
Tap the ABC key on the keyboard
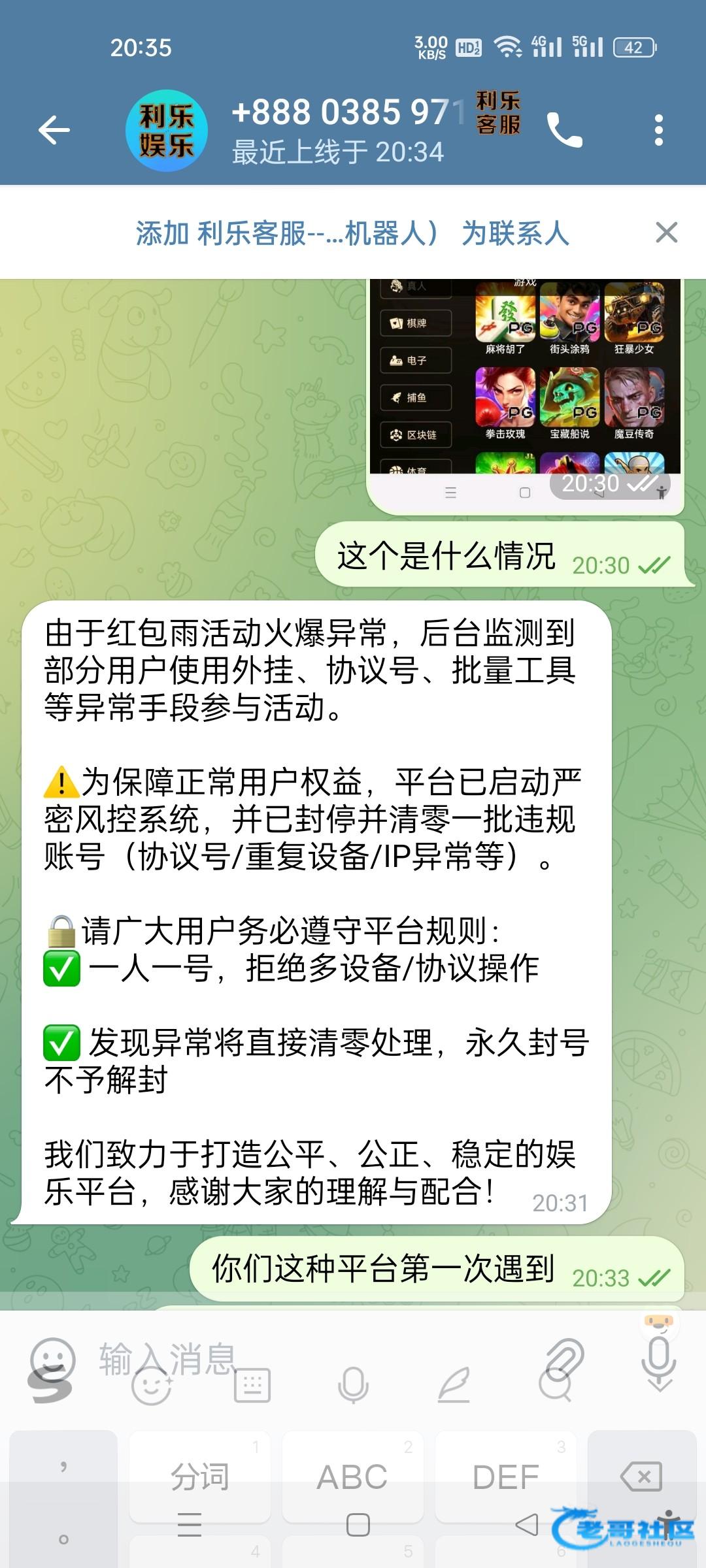[352, 1478]
